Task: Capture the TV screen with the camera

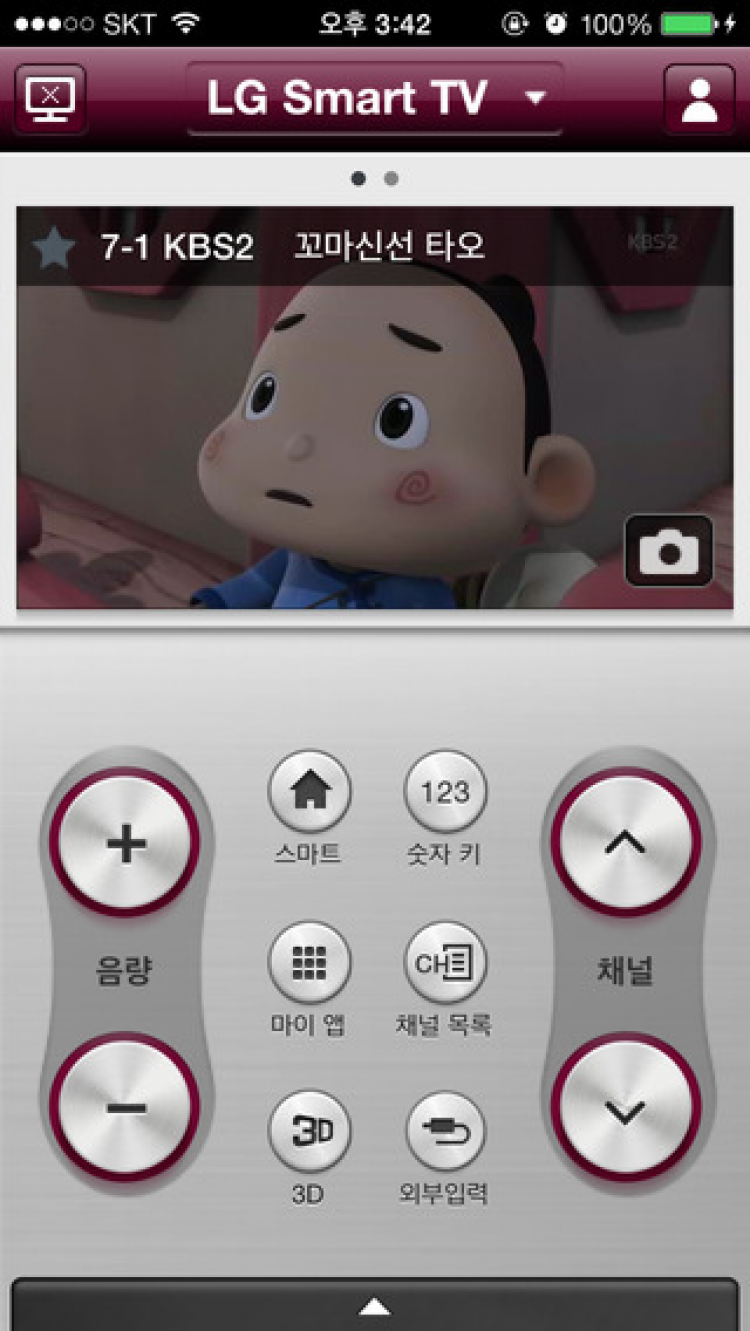Action: coord(668,551)
